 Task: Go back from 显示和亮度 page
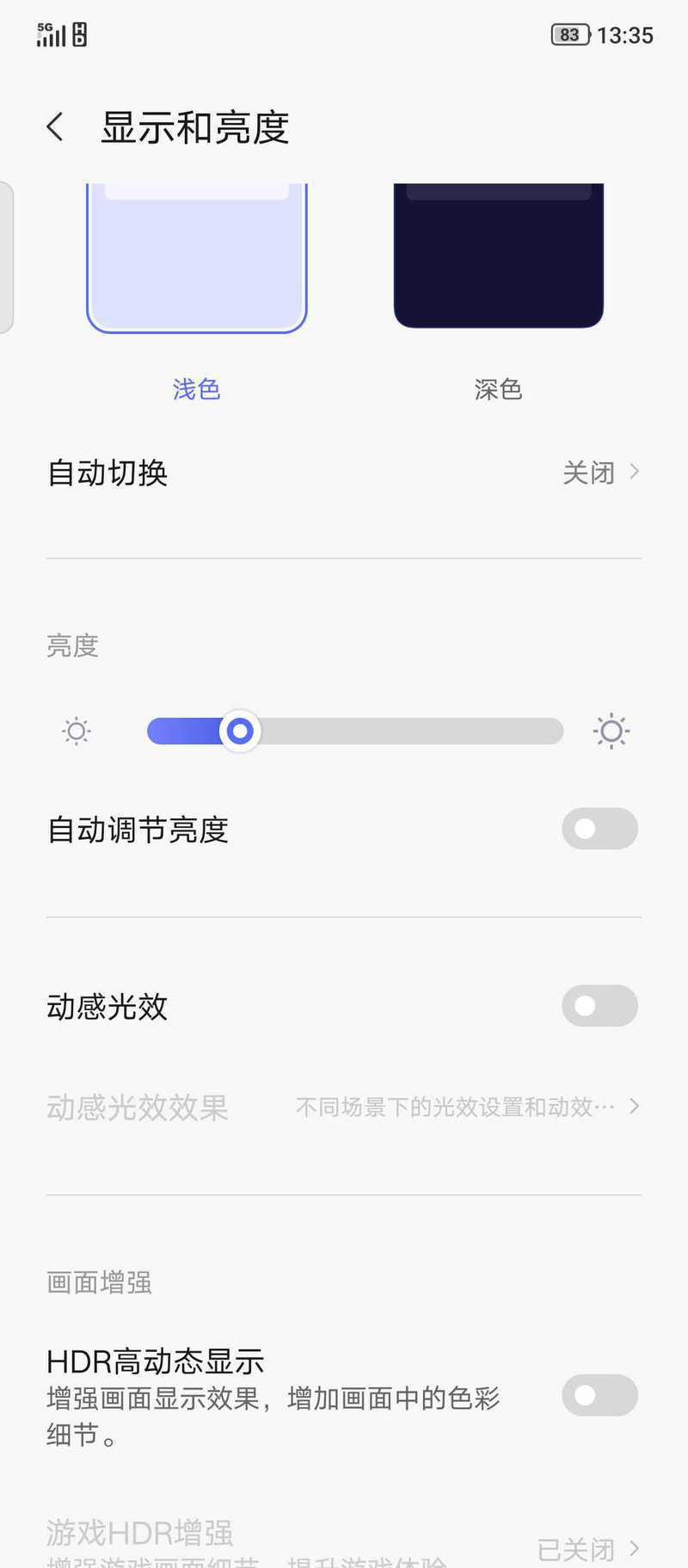(55, 127)
